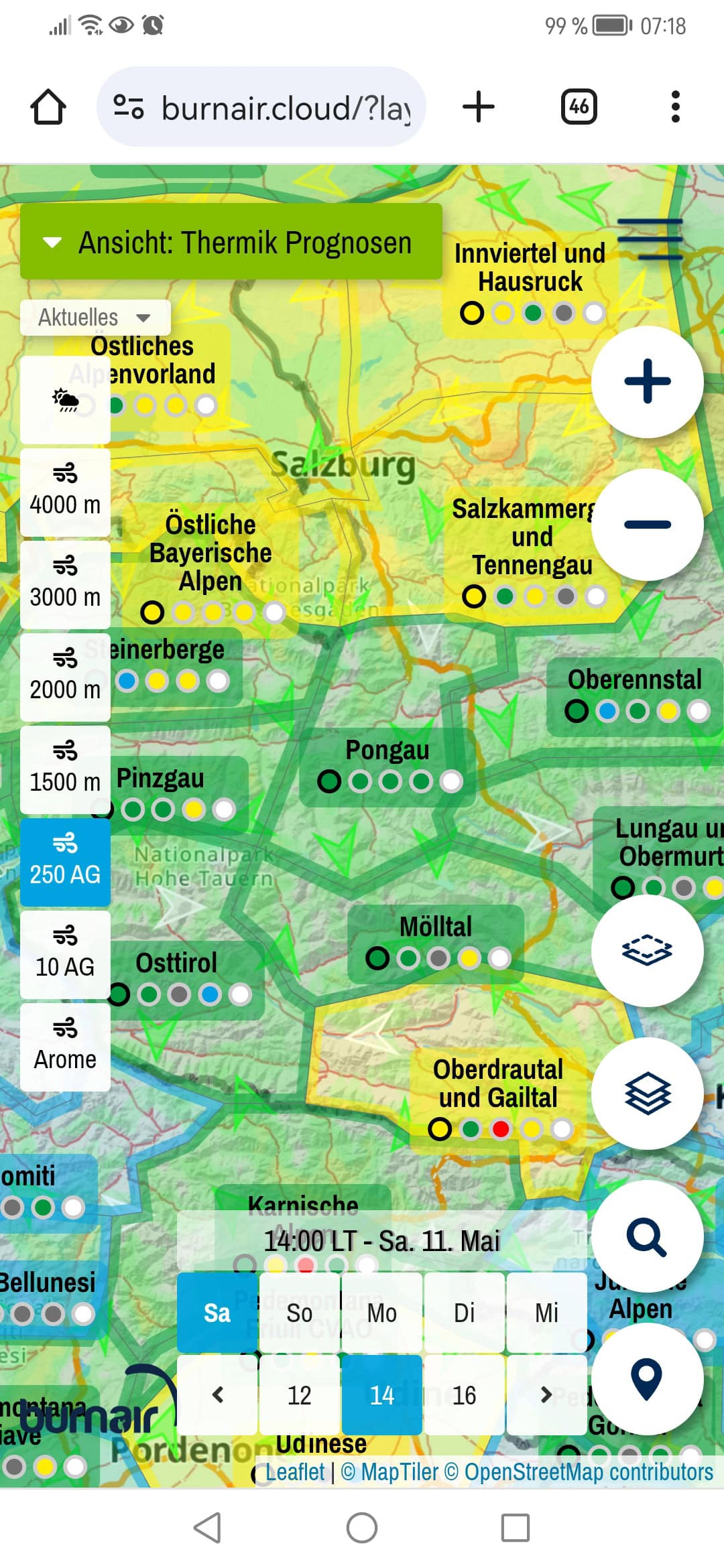The image size is (724, 1568).
Task: Switch forecast day to So
Action: tap(300, 1313)
